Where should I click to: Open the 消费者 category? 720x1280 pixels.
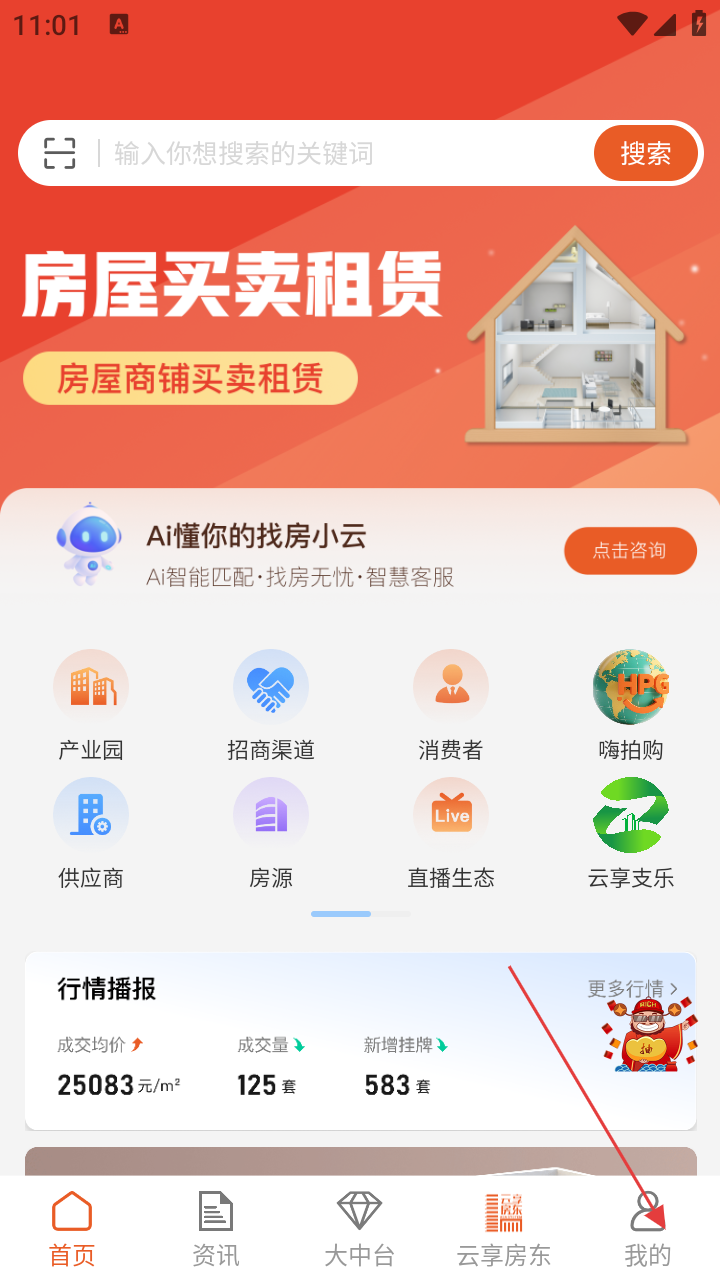451,705
